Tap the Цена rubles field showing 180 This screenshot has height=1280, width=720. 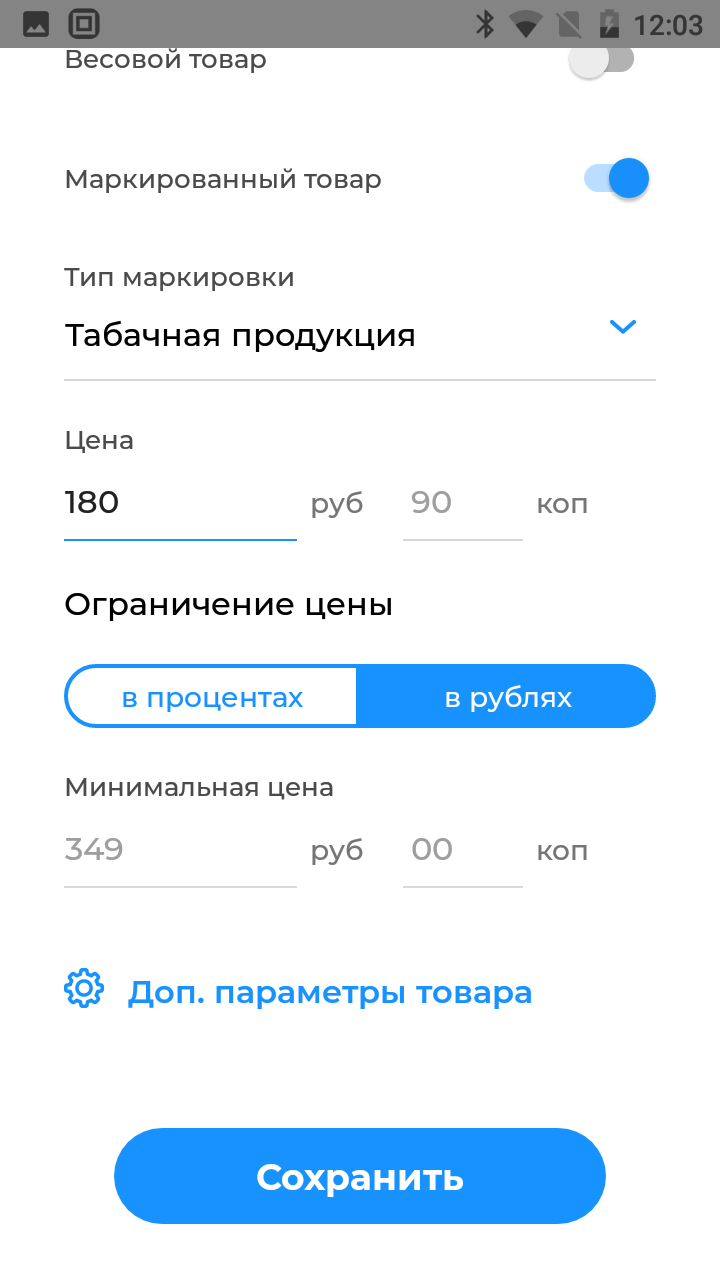click(x=180, y=503)
